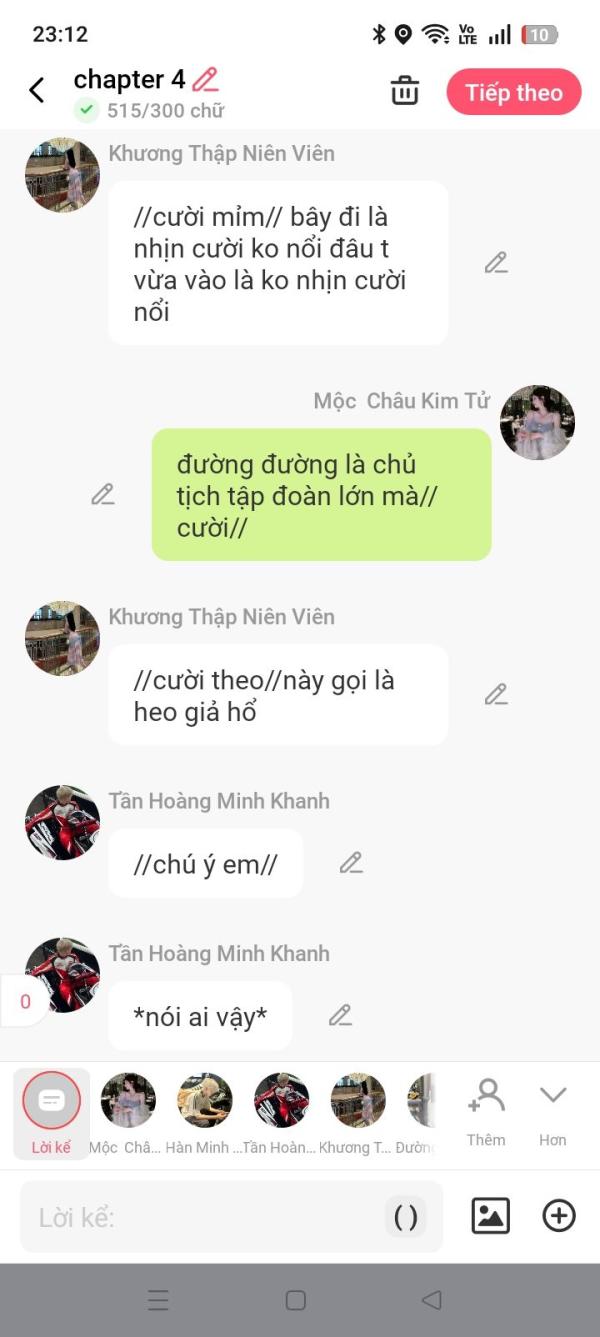600x1337 pixels.
Task: Edit the chapter 4 title with pencil
Action: (205, 79)
